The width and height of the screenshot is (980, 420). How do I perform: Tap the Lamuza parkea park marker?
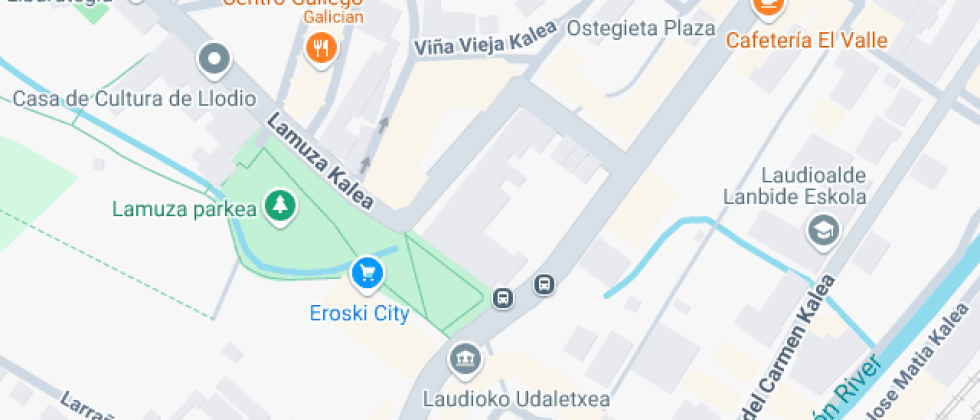[x=280, y=207]
